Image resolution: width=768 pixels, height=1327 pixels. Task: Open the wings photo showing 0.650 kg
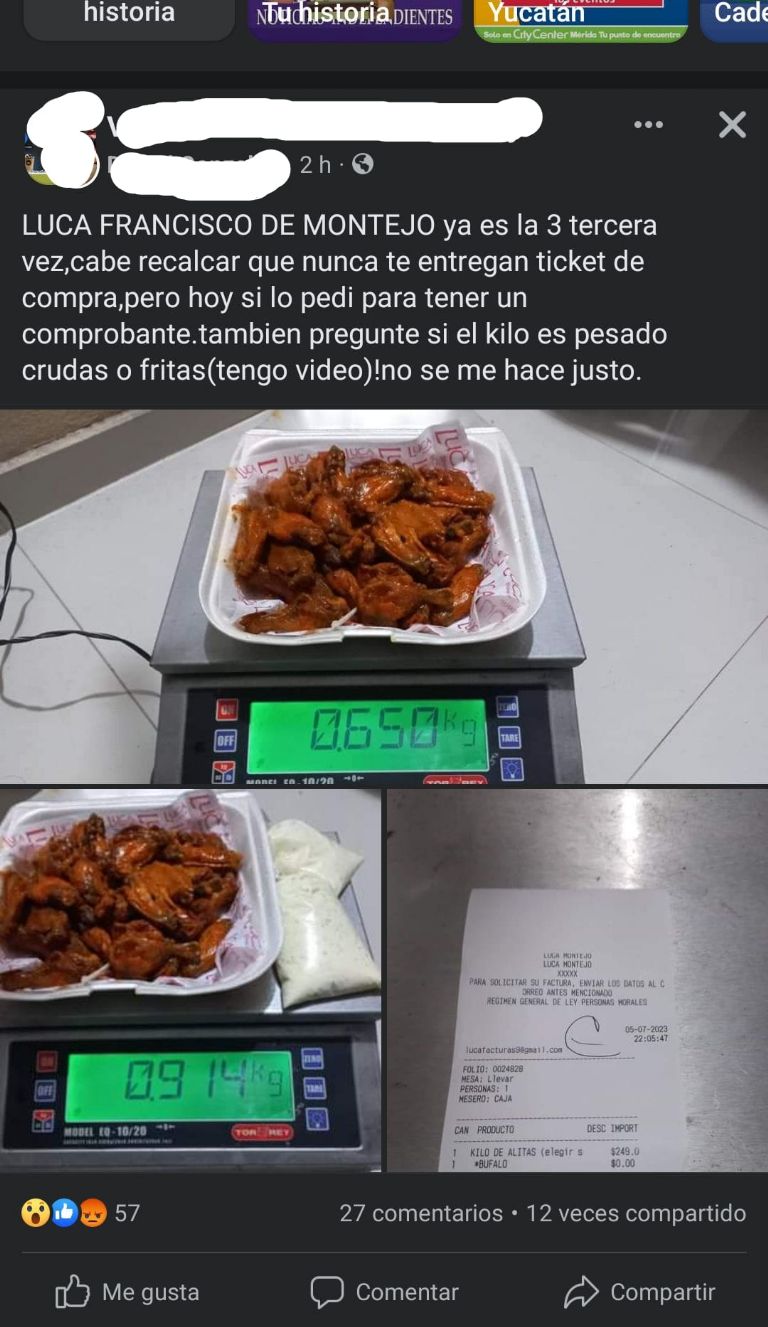coord(384,596)
